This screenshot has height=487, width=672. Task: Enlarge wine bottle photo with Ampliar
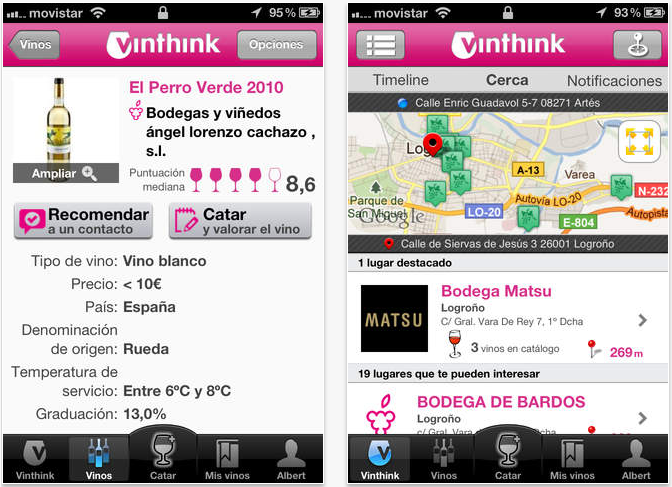[65, 172]
